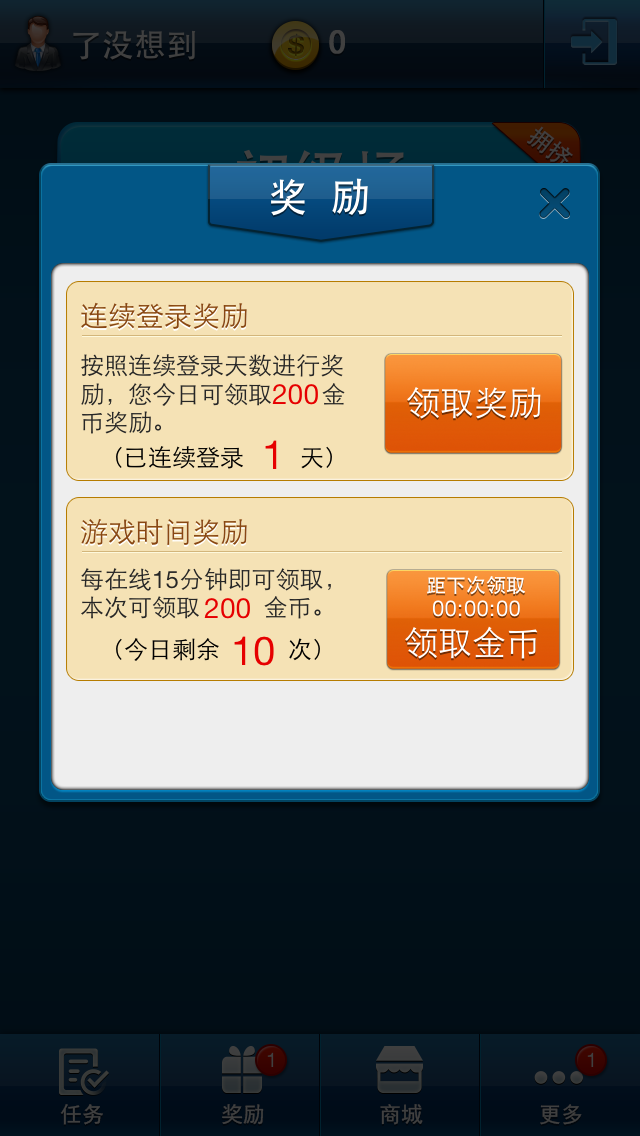Tap the logout exit icon

593,43
